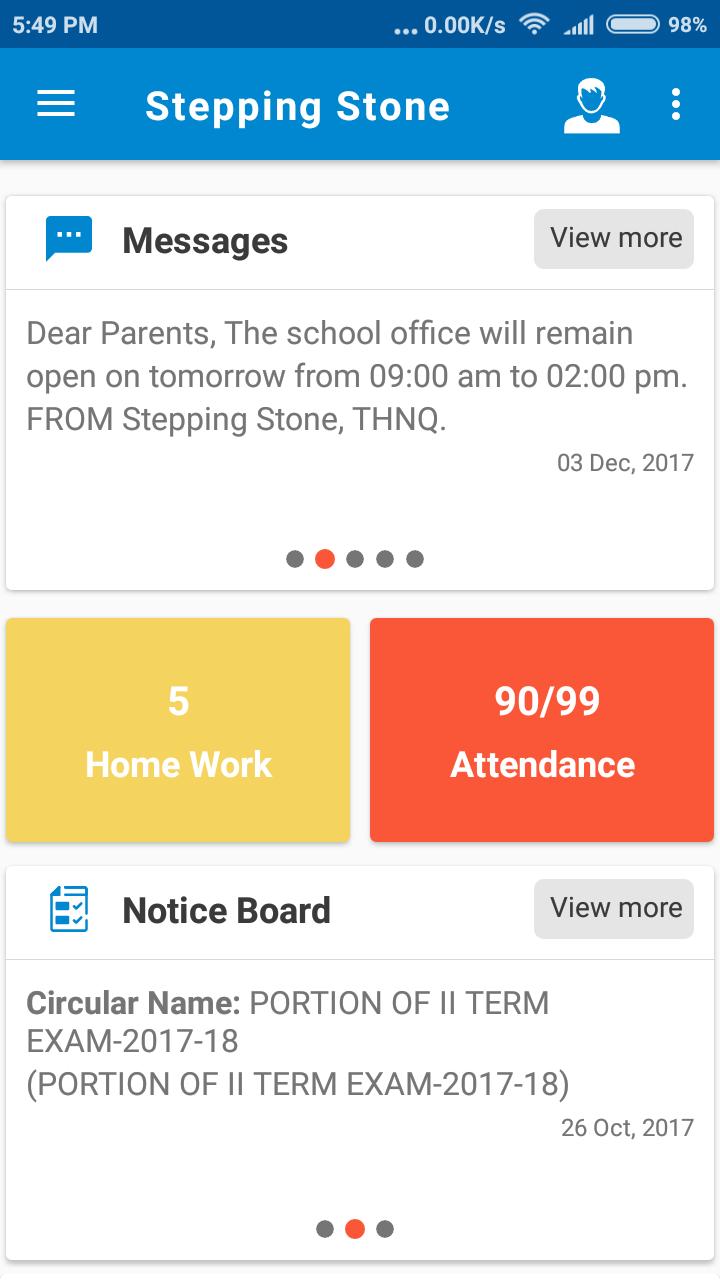720x1280 pixels.
Task: Click the PORTION OF II TERM circular
Action: tap(300, 1042)
